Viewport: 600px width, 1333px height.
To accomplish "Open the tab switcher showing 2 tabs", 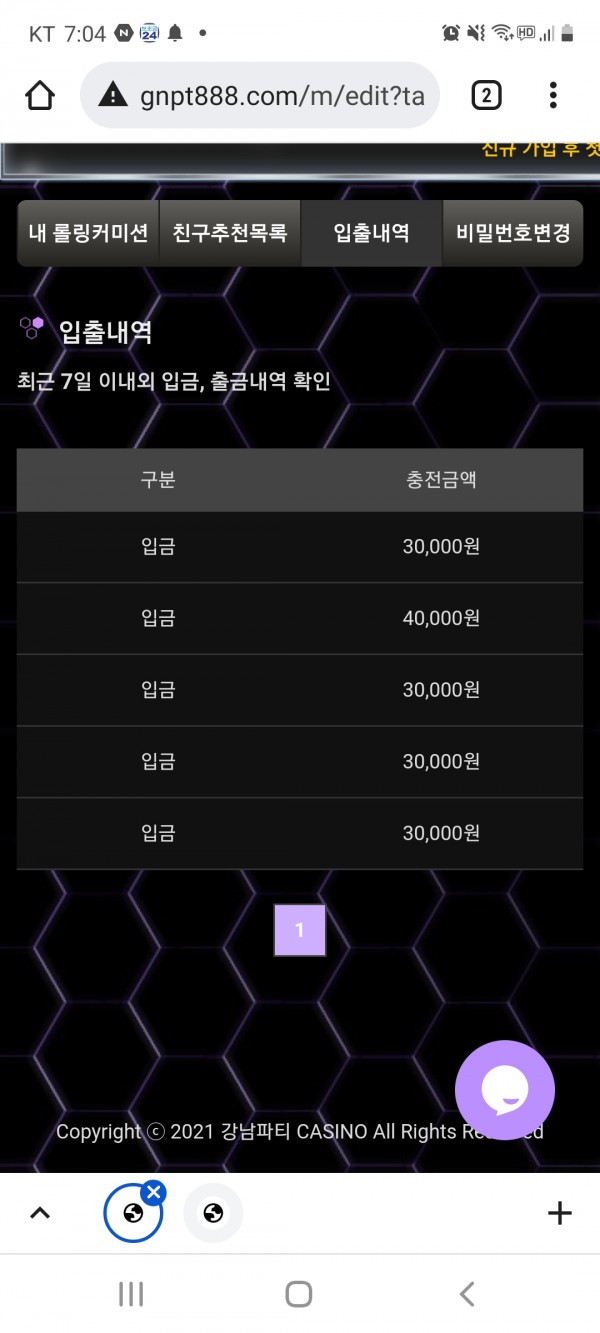I will 486,96.
